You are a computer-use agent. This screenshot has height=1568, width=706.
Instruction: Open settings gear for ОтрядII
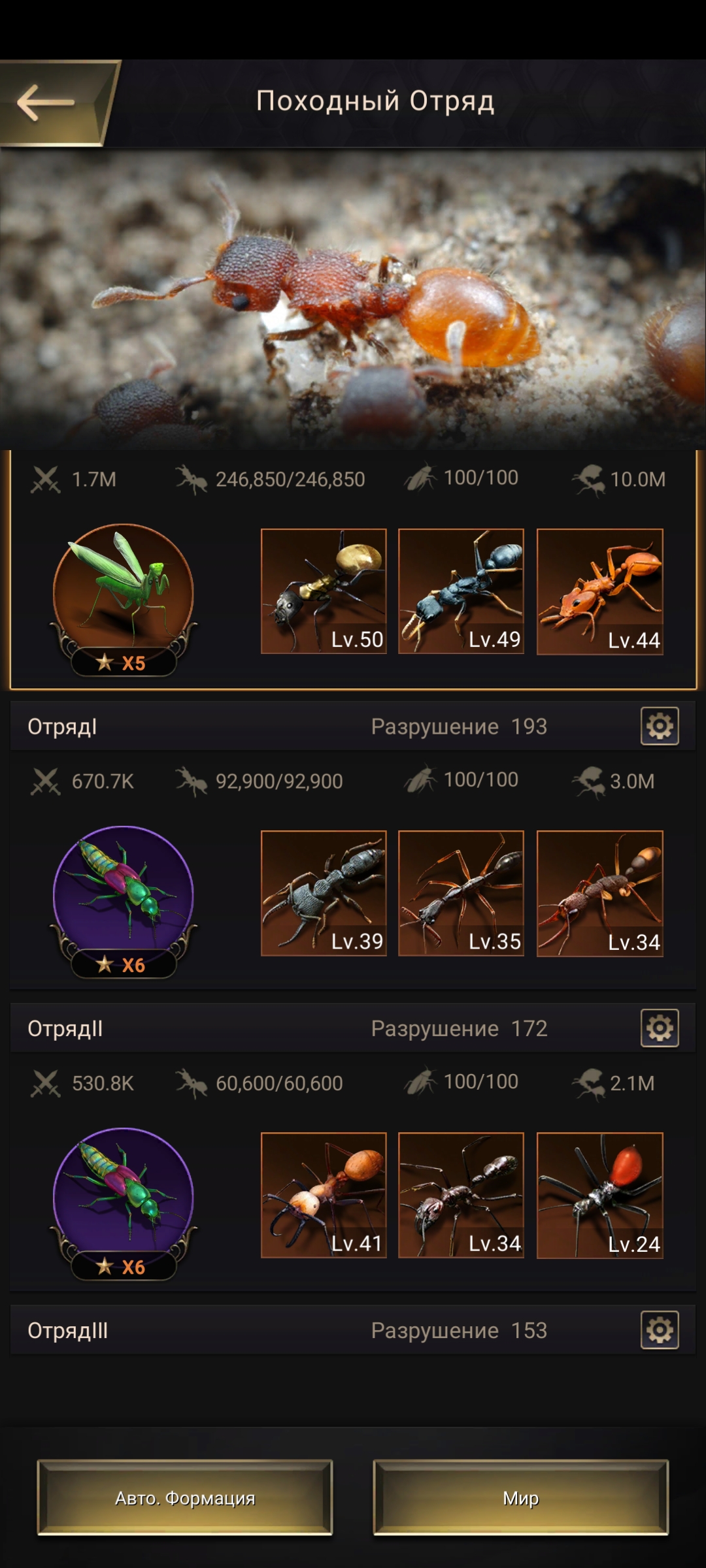click(660, 1028)
